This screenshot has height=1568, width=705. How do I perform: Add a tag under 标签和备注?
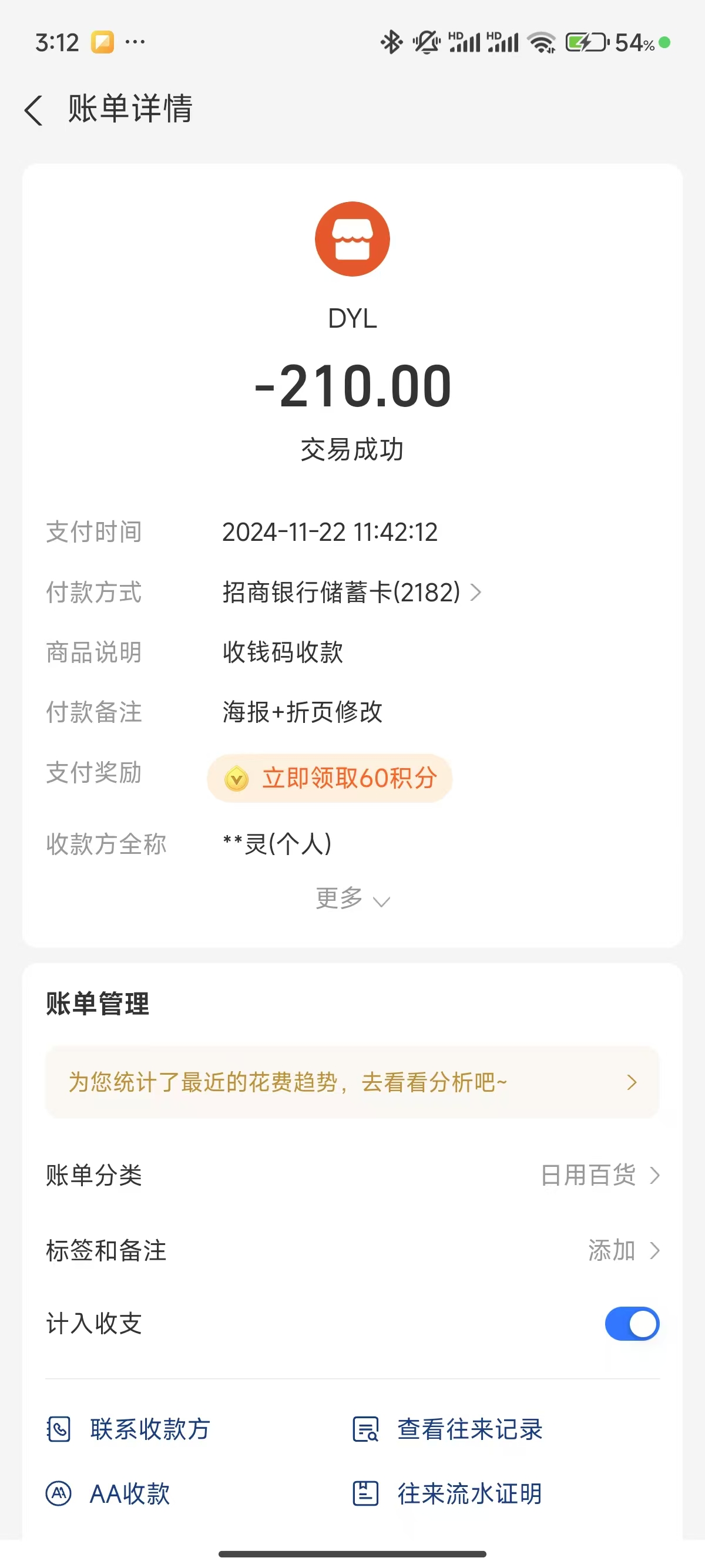tap(622, 1250)
